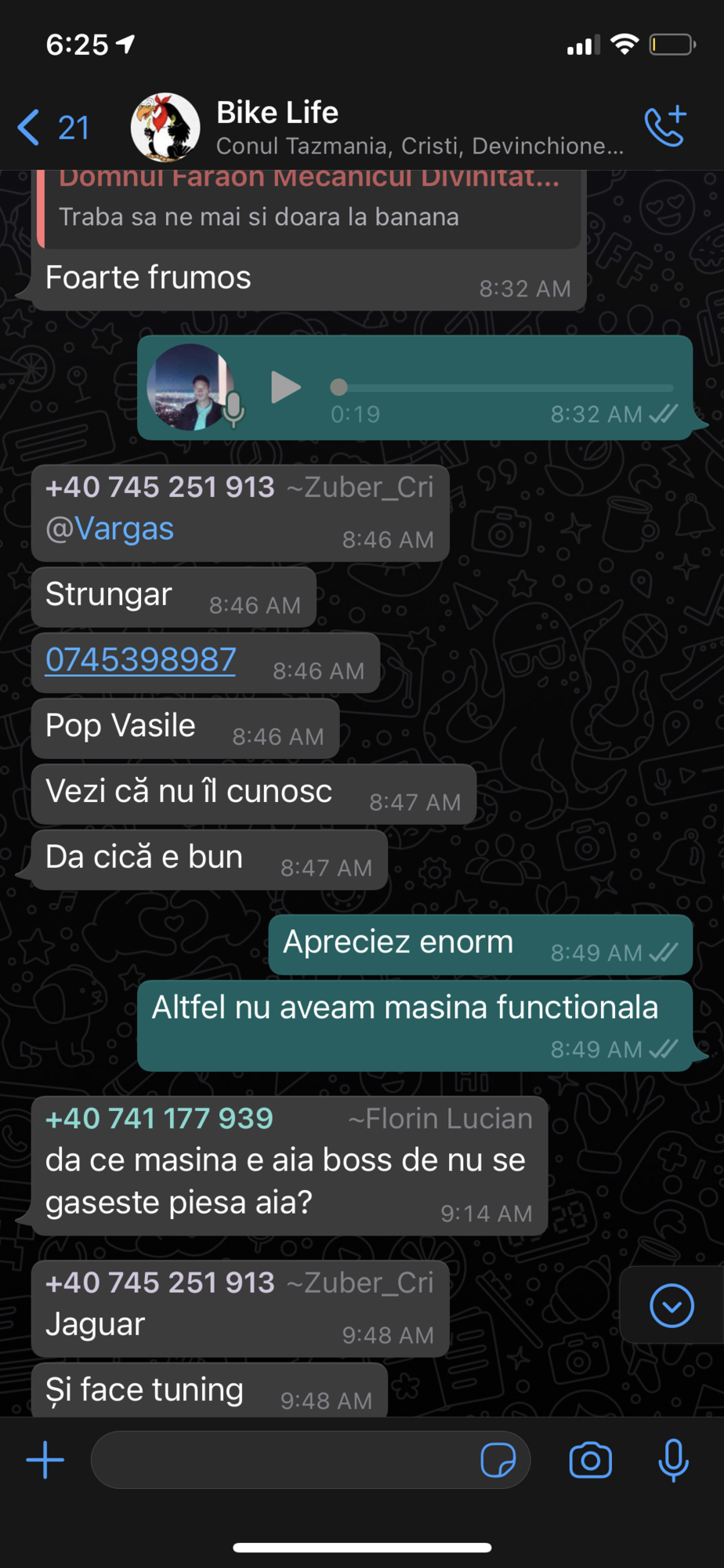
Task: Open Florin Lucian's number +40 741 177 939
Action: pyautogui.click(x=160, y=1119)
